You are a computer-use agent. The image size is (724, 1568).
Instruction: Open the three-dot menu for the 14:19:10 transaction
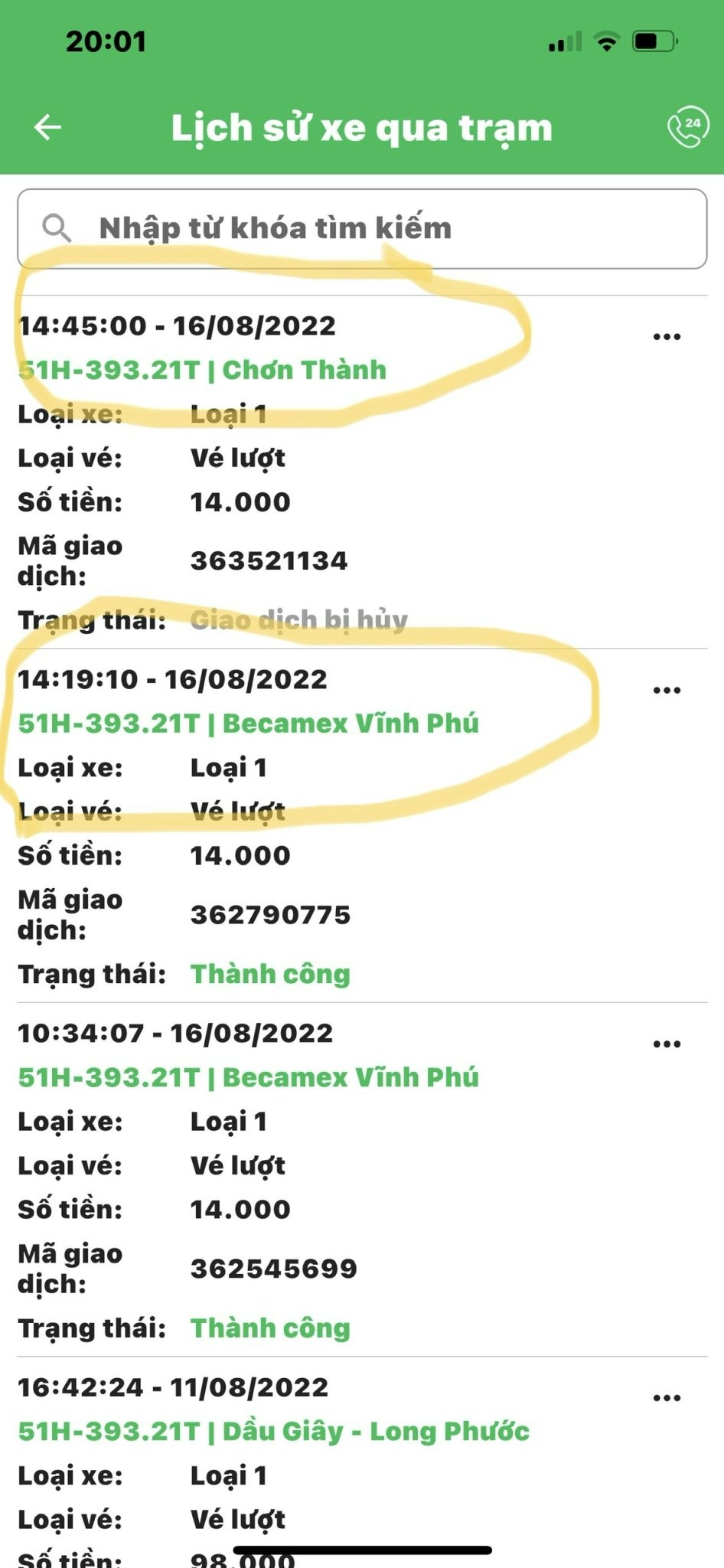[x=667, y=690]
